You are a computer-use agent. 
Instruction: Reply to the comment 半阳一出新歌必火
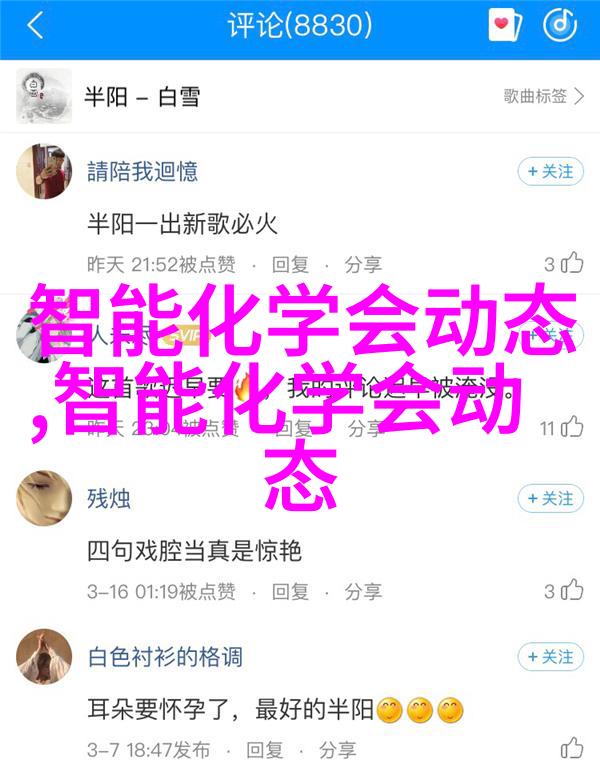click(290, 265)
